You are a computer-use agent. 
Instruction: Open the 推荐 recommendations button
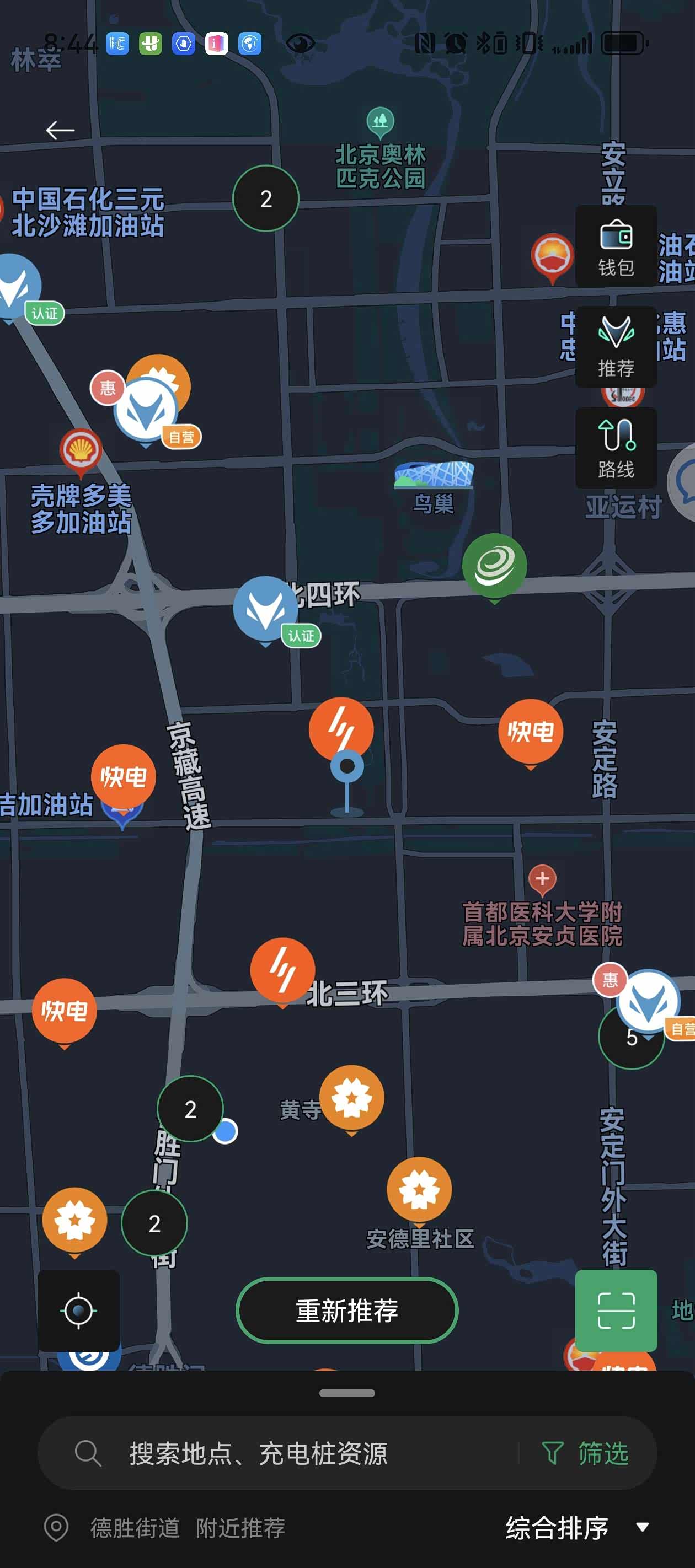[616, 347]
